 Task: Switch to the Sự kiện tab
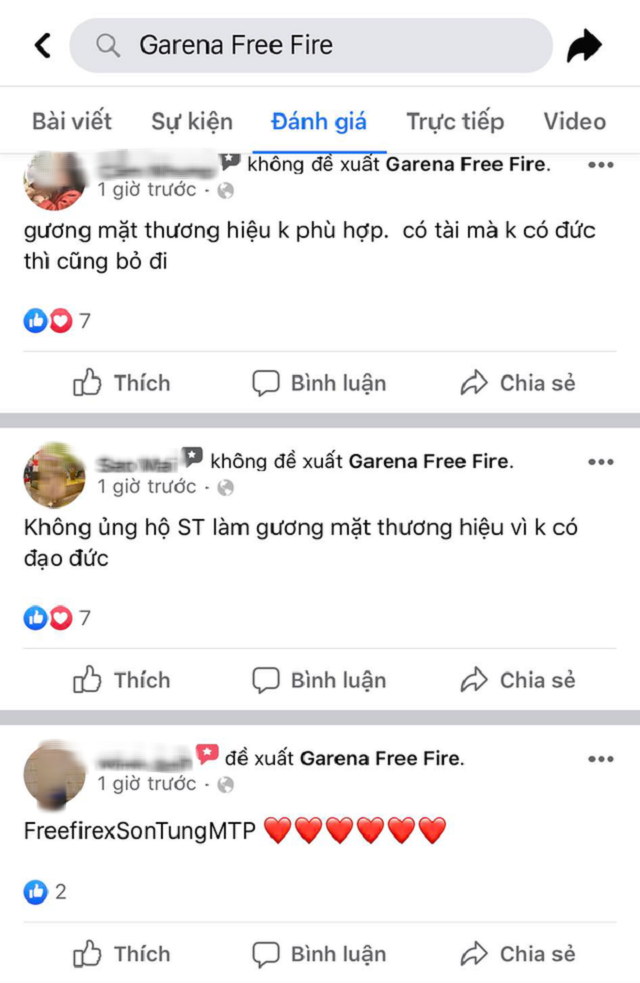point(192,122)
